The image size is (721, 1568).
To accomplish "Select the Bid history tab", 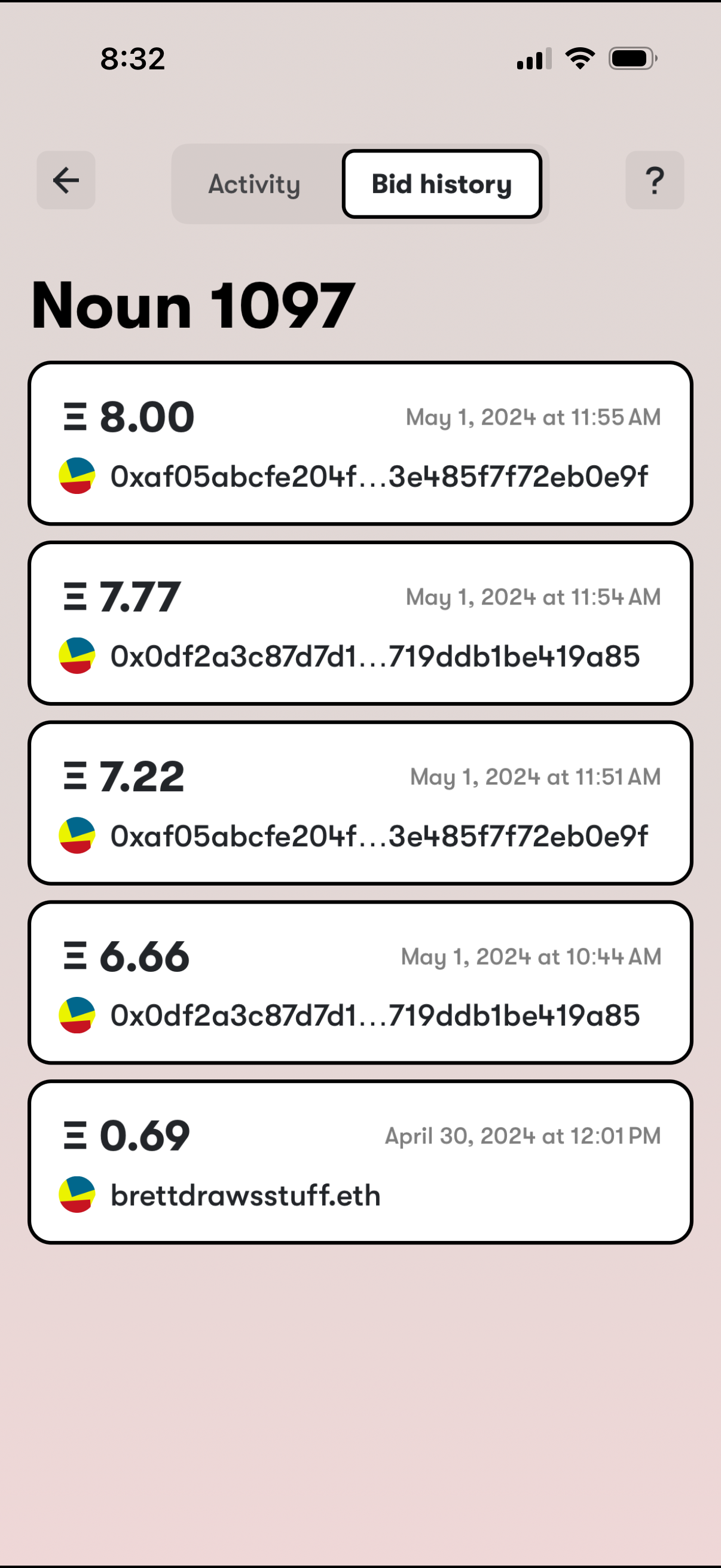I will 442,184.
